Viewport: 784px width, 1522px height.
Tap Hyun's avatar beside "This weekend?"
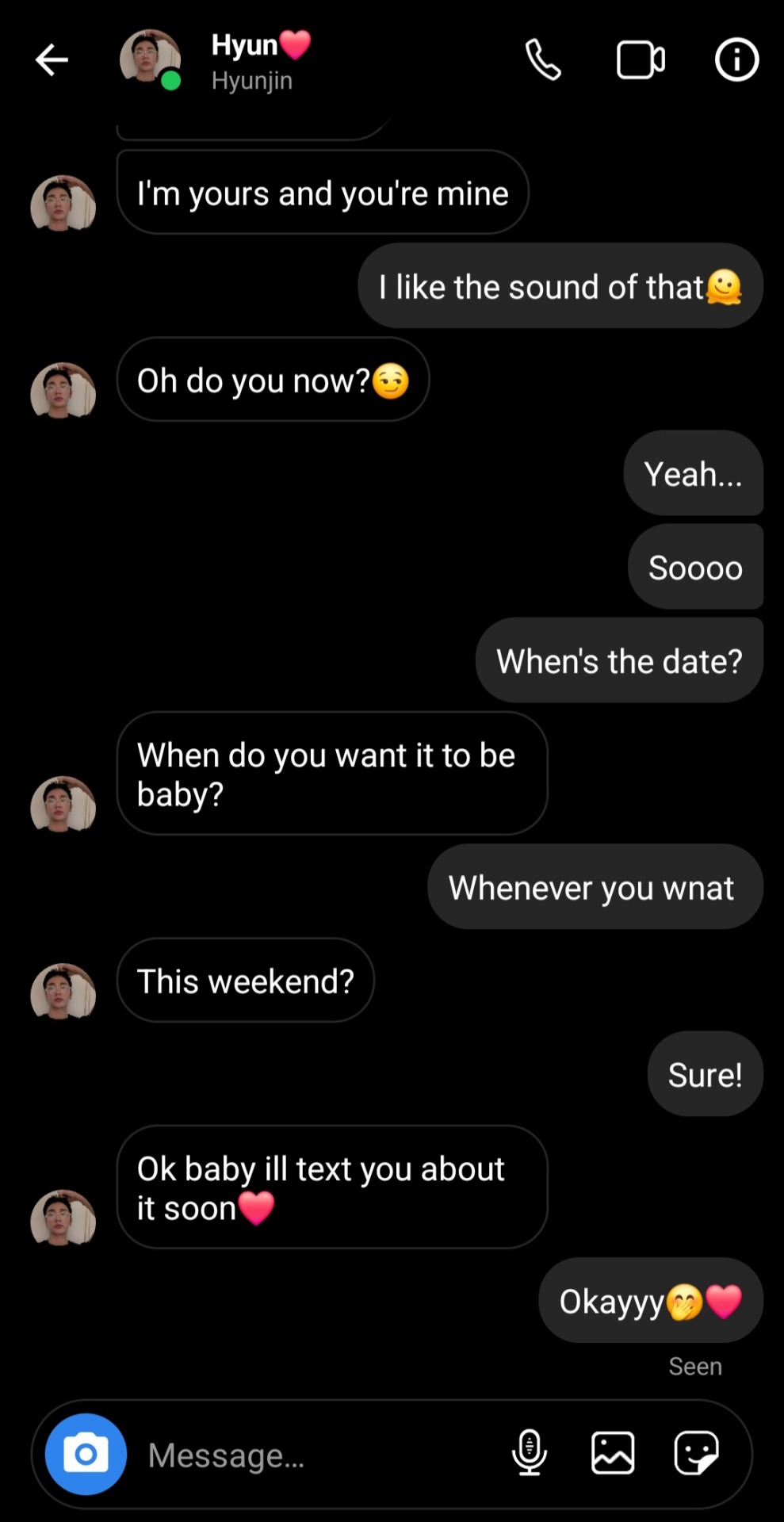coord(63,991)
